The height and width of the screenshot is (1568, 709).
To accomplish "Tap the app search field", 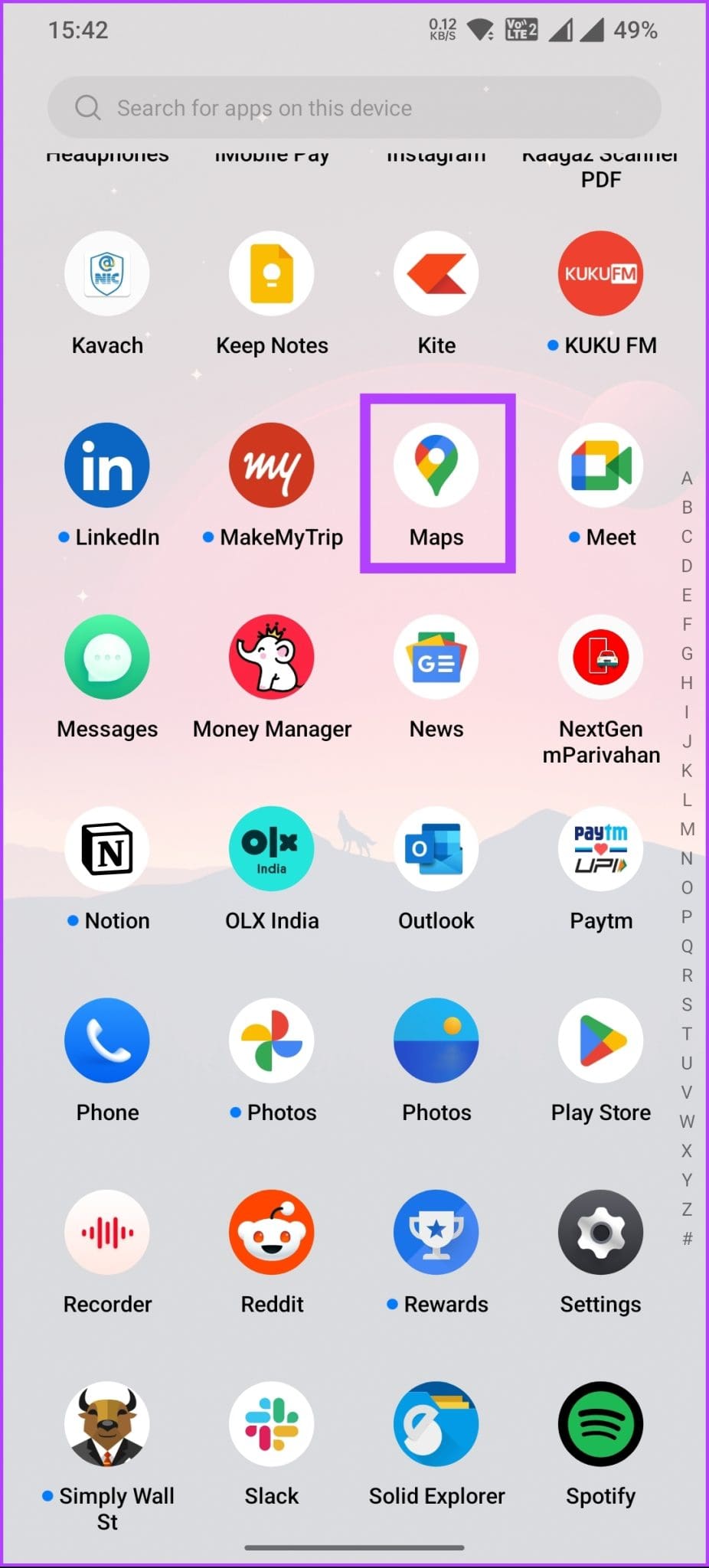I will click(x=354, y=108).
